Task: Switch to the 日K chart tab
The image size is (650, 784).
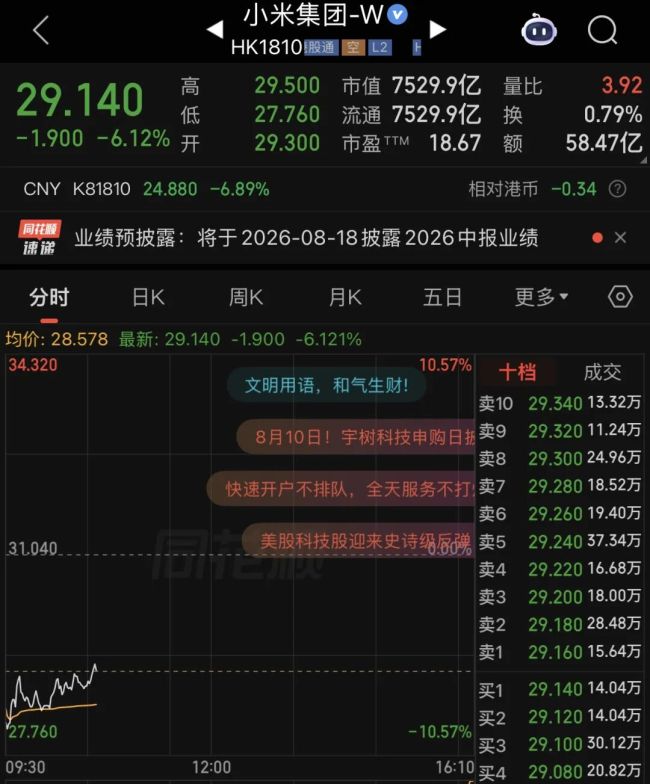Action: (x=148, y=298)
